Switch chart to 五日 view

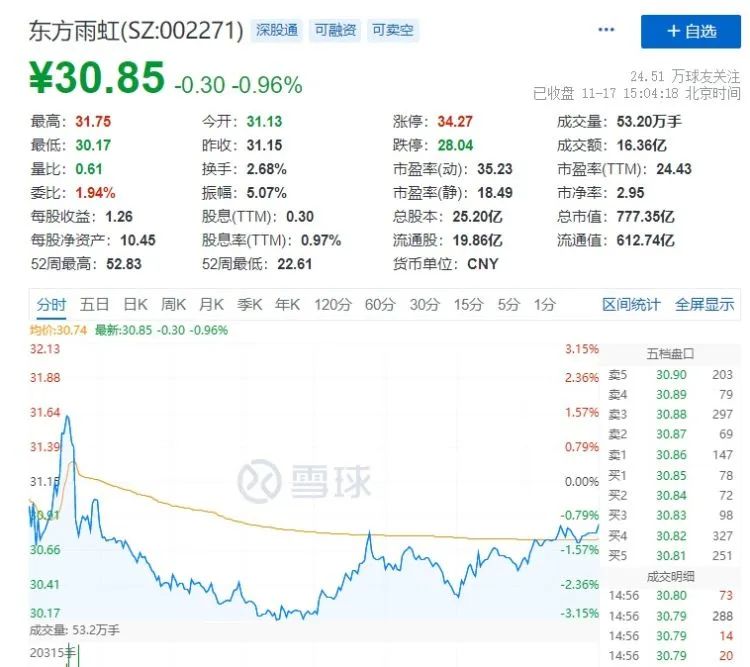click(x=95, y=304)
